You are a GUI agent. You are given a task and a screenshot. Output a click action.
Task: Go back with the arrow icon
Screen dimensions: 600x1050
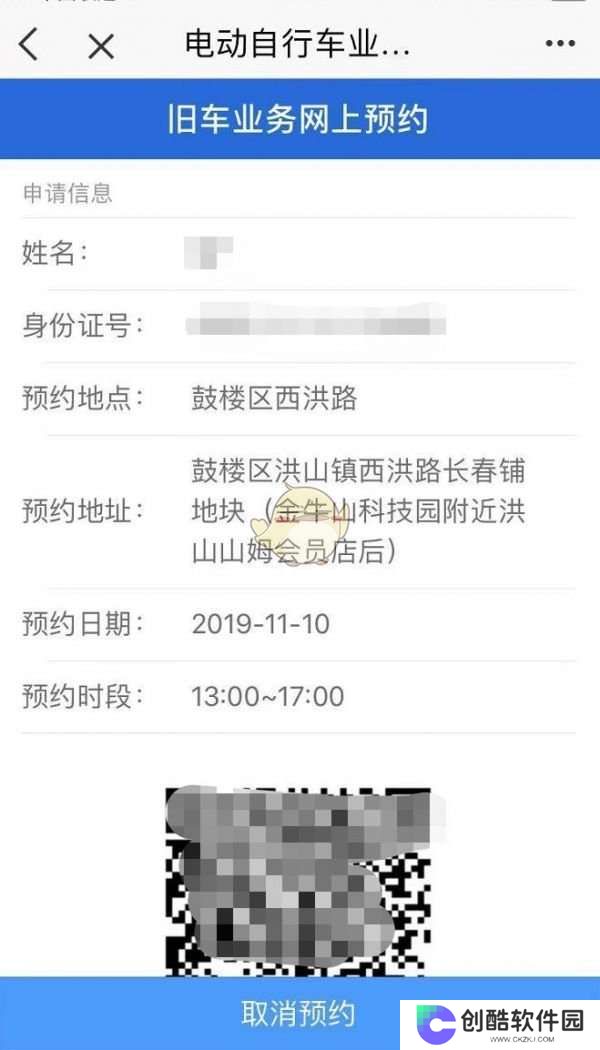(x=29, y=44)
